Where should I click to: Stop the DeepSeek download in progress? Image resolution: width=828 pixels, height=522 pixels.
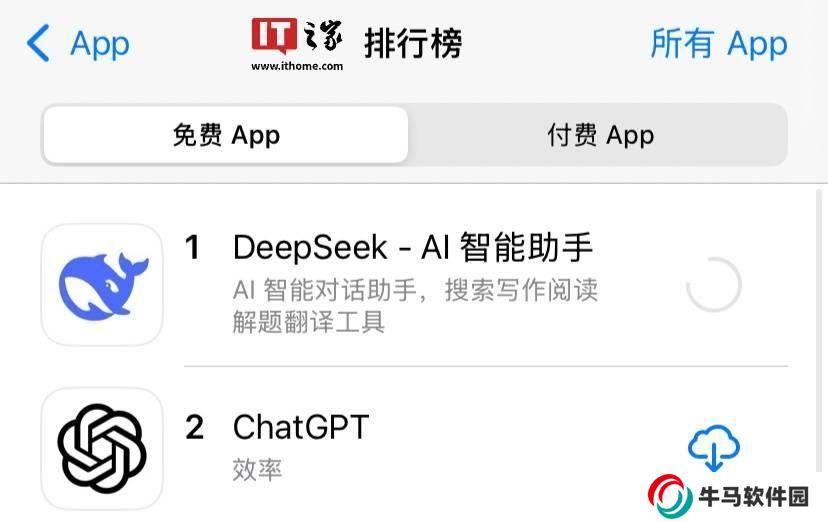click(713, 285)
